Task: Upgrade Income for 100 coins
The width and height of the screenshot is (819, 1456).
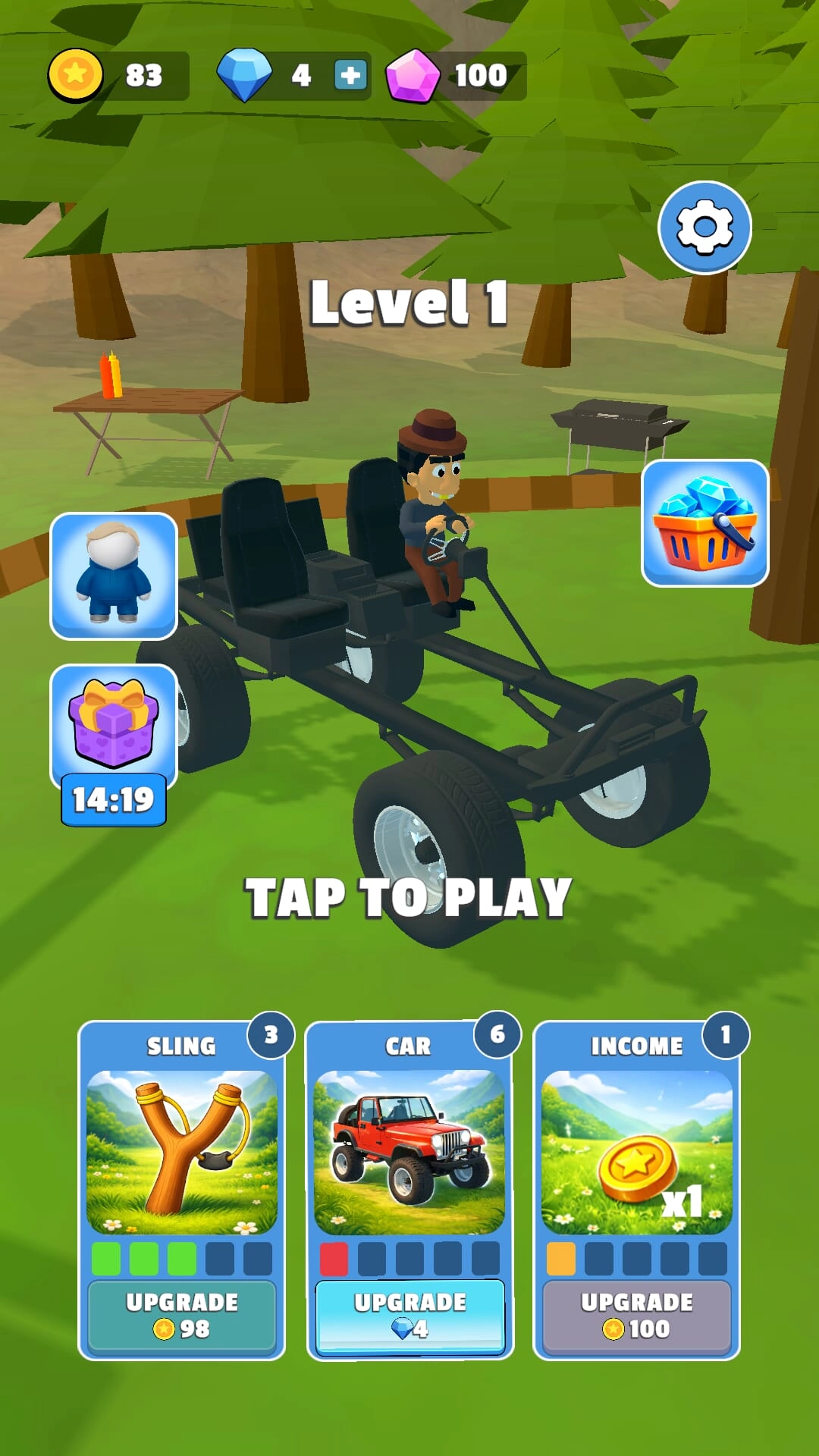Action: tap(637, 1316)
